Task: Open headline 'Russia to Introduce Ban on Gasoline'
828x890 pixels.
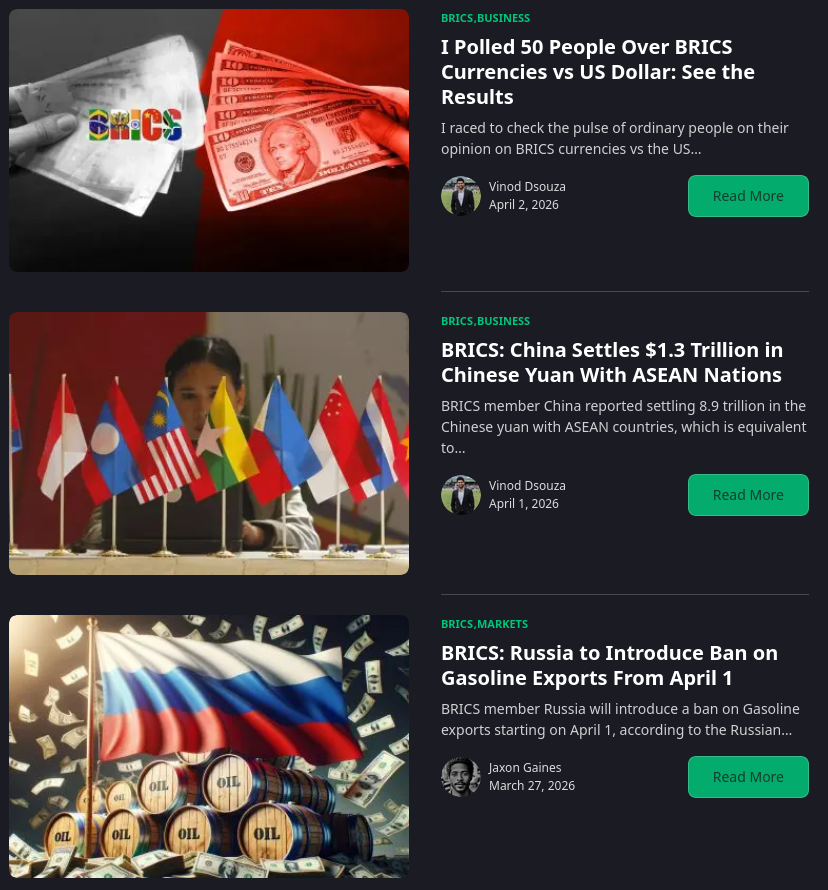Action: 608,665
